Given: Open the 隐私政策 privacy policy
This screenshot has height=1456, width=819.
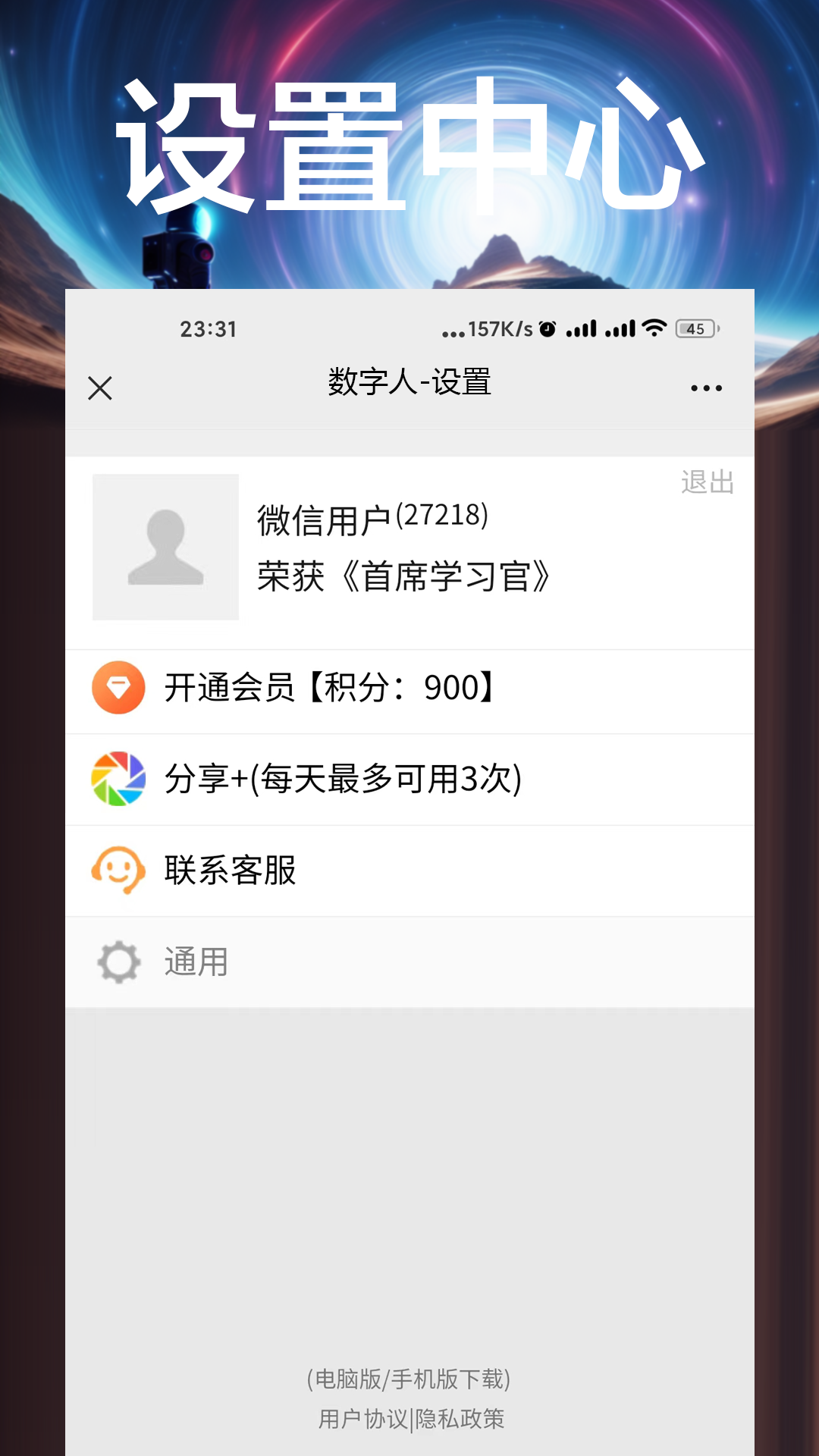Looking at the screenshot, I should (x=461, y=1417).
